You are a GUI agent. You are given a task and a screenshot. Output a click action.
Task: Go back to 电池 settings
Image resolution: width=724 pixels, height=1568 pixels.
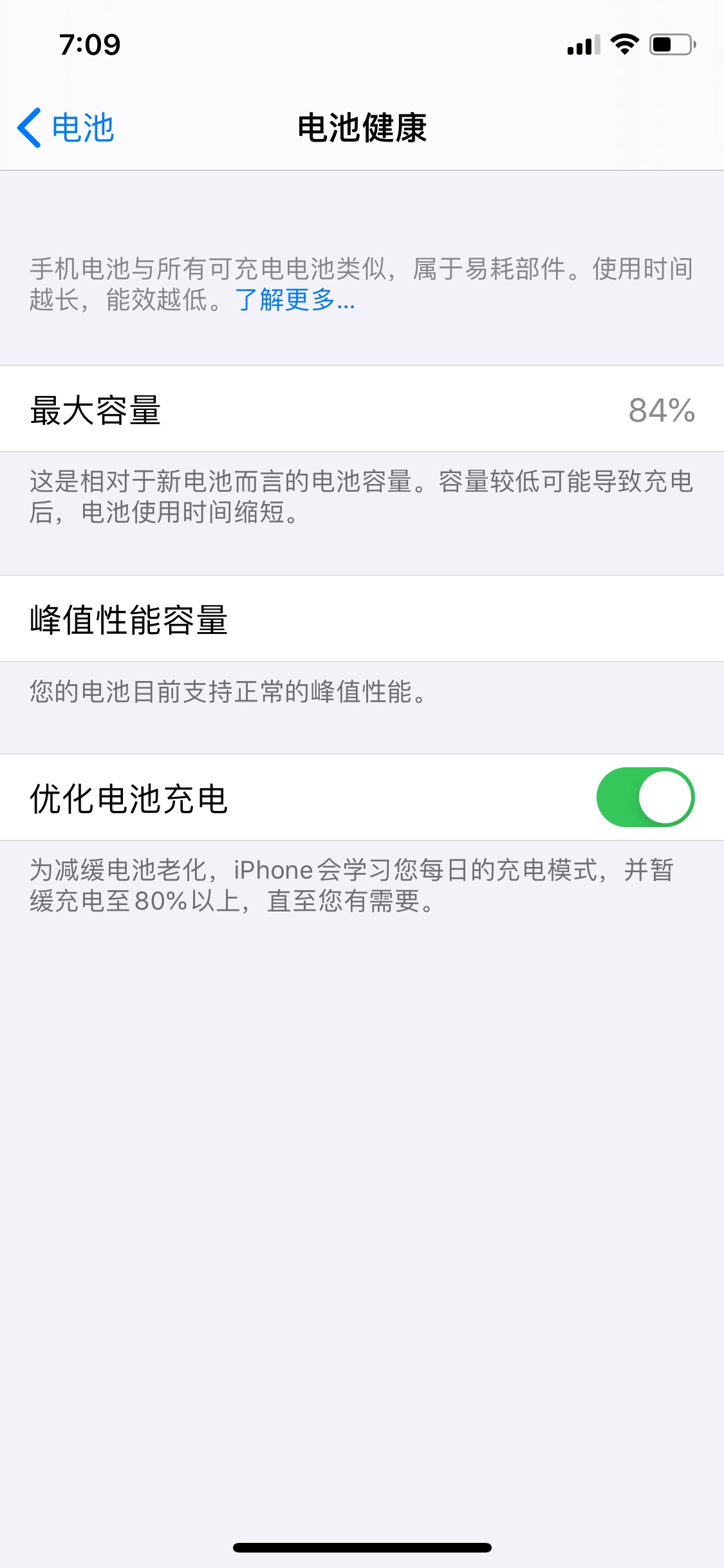[66, 127]
